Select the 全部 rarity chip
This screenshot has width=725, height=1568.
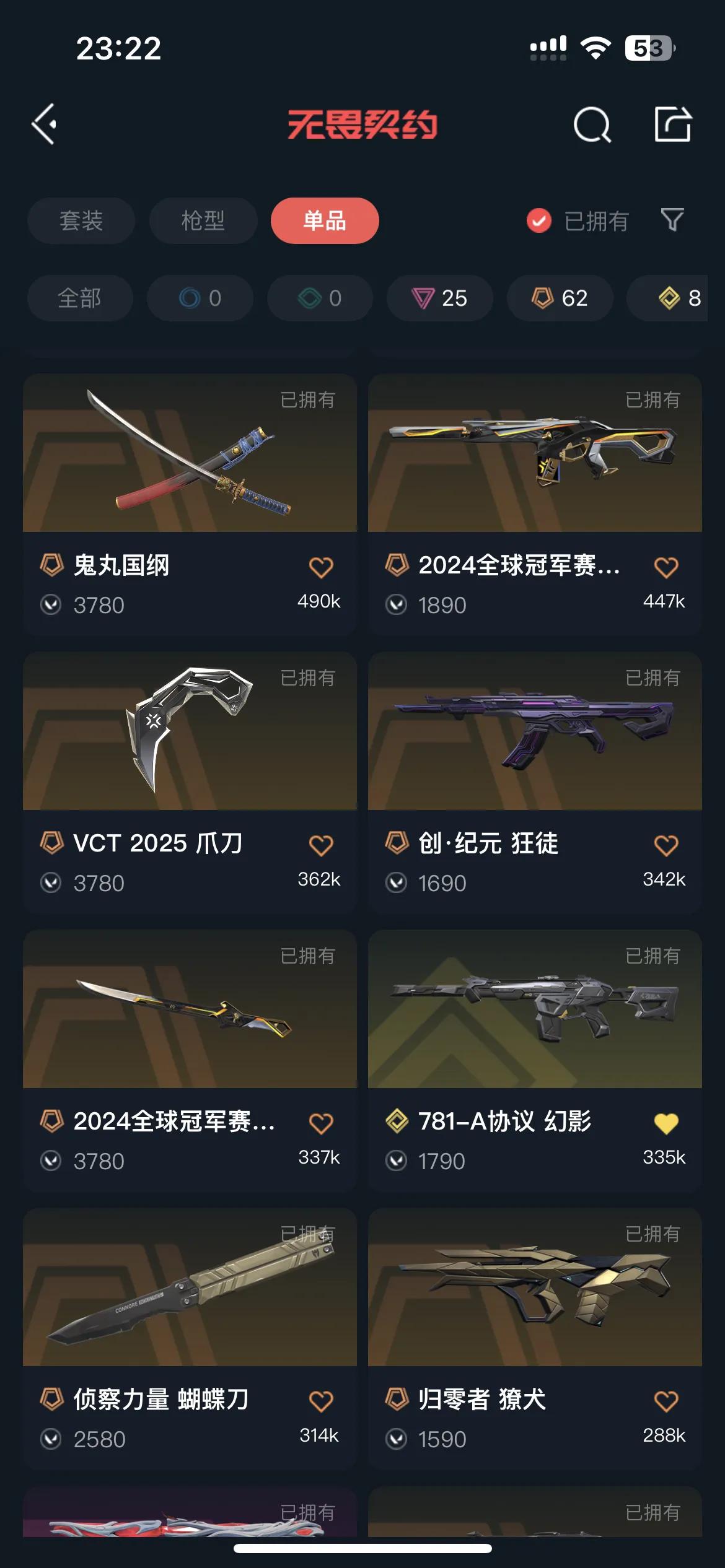coord(79,298)
